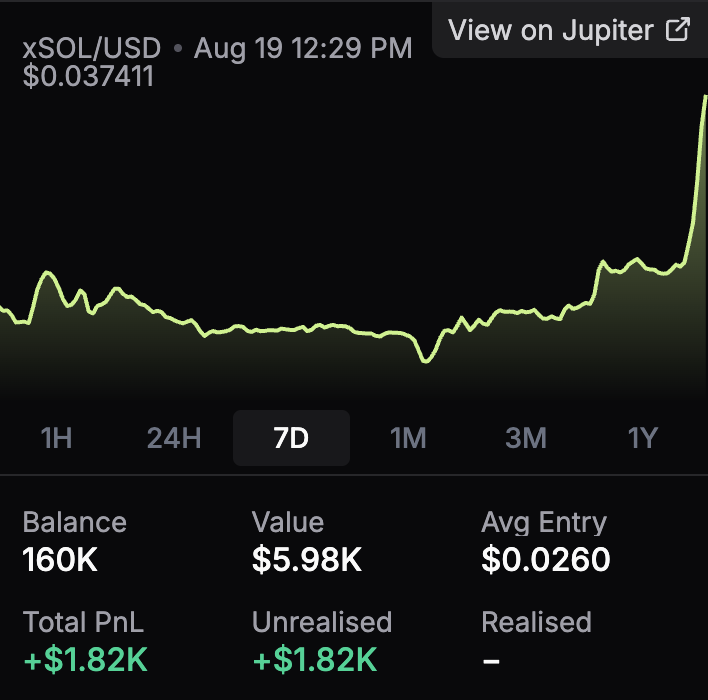Image resolution: width=708 pixels, height=700 pixels.
Task: Switch chart to 1H range
Action: point(56,438)
